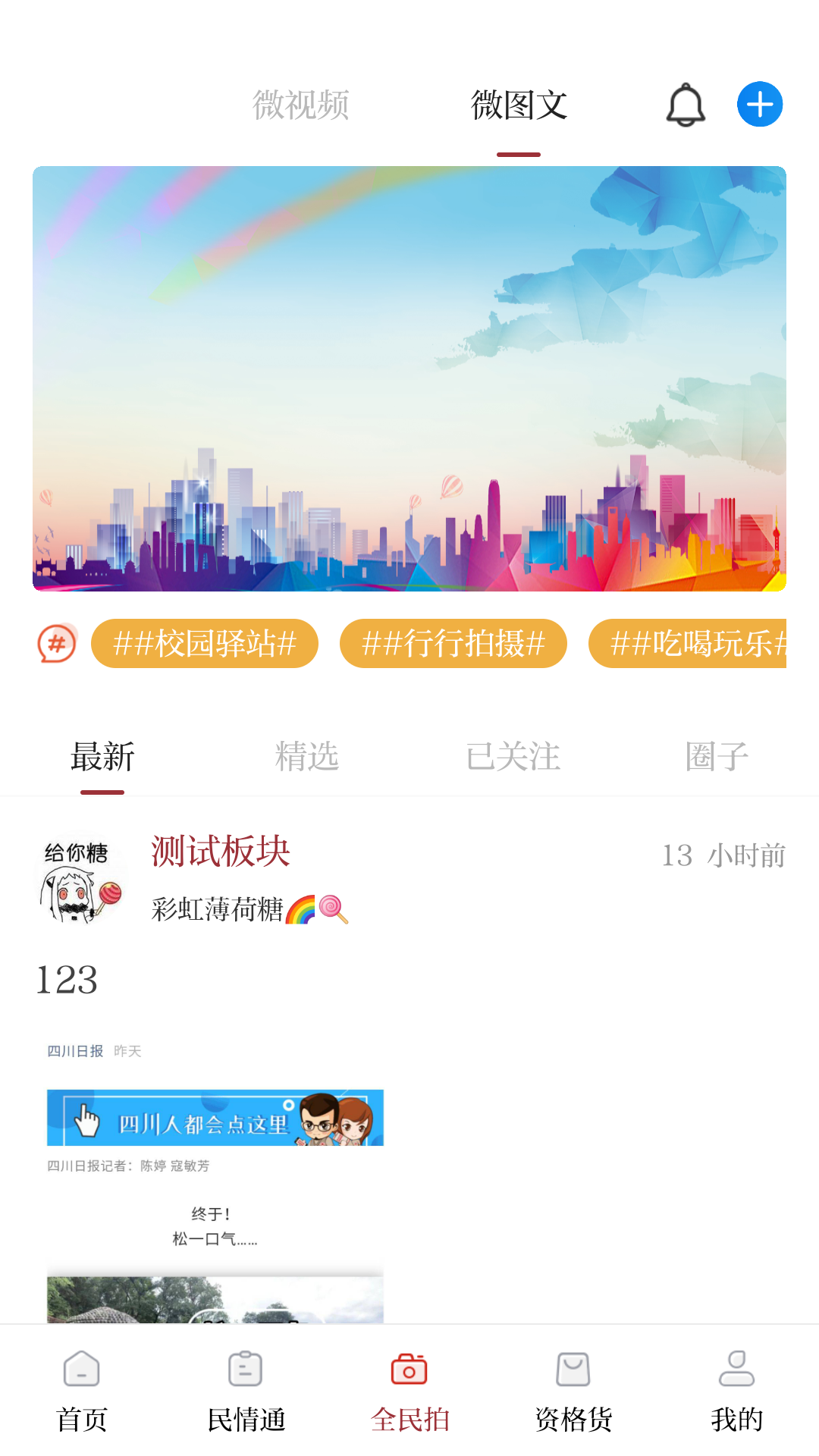The image size is (819, 1456).
Task: Tap the blue plus button to create post
Action: click(x=759, y=104)
